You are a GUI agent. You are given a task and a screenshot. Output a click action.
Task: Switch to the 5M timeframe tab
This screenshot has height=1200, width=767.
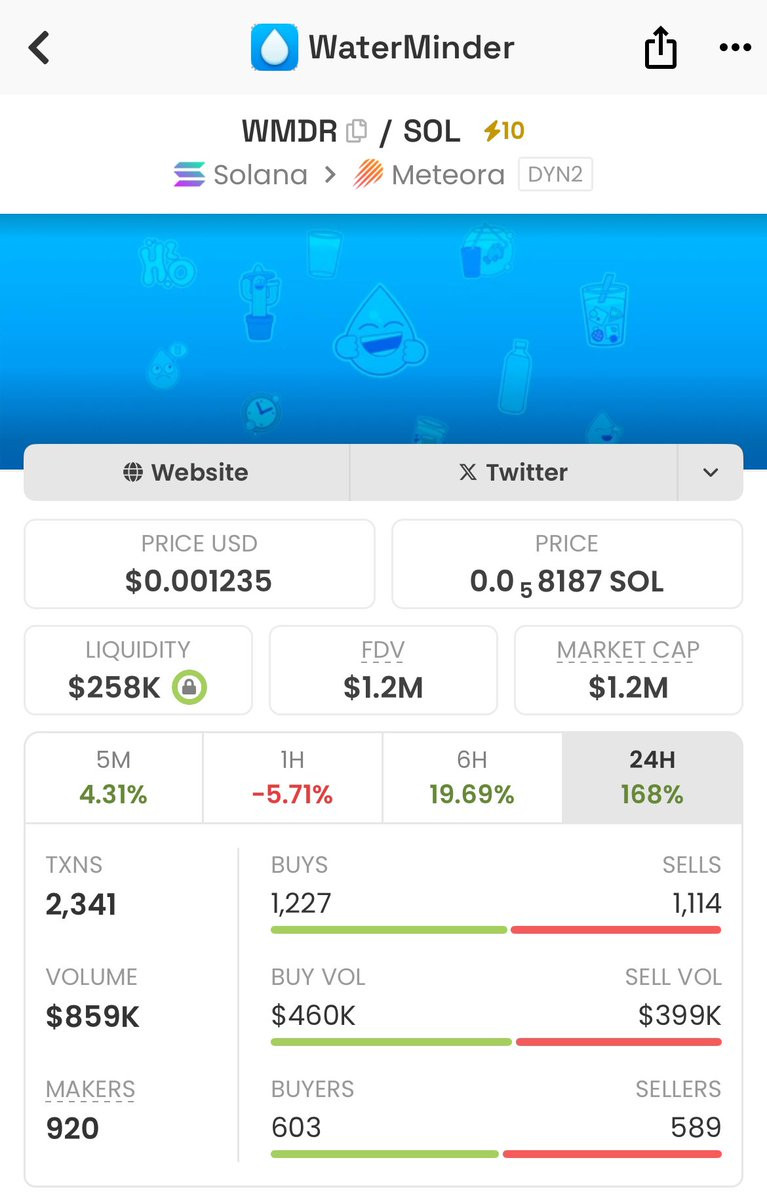[x=114, y=778]
